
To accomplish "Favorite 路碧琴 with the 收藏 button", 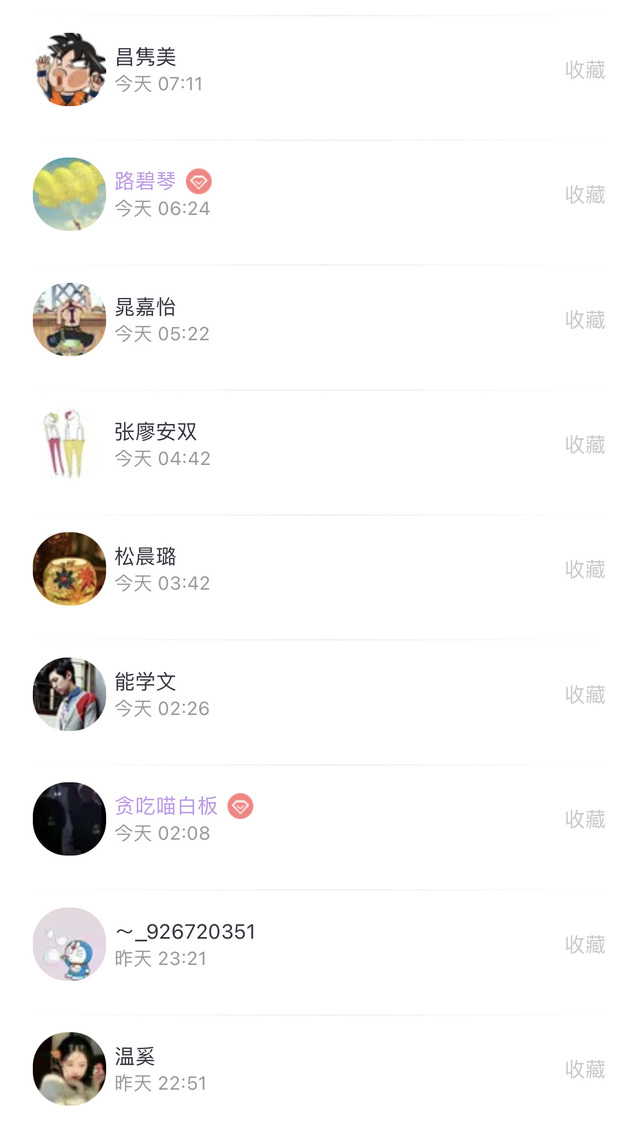I will (x=585, y=195).
